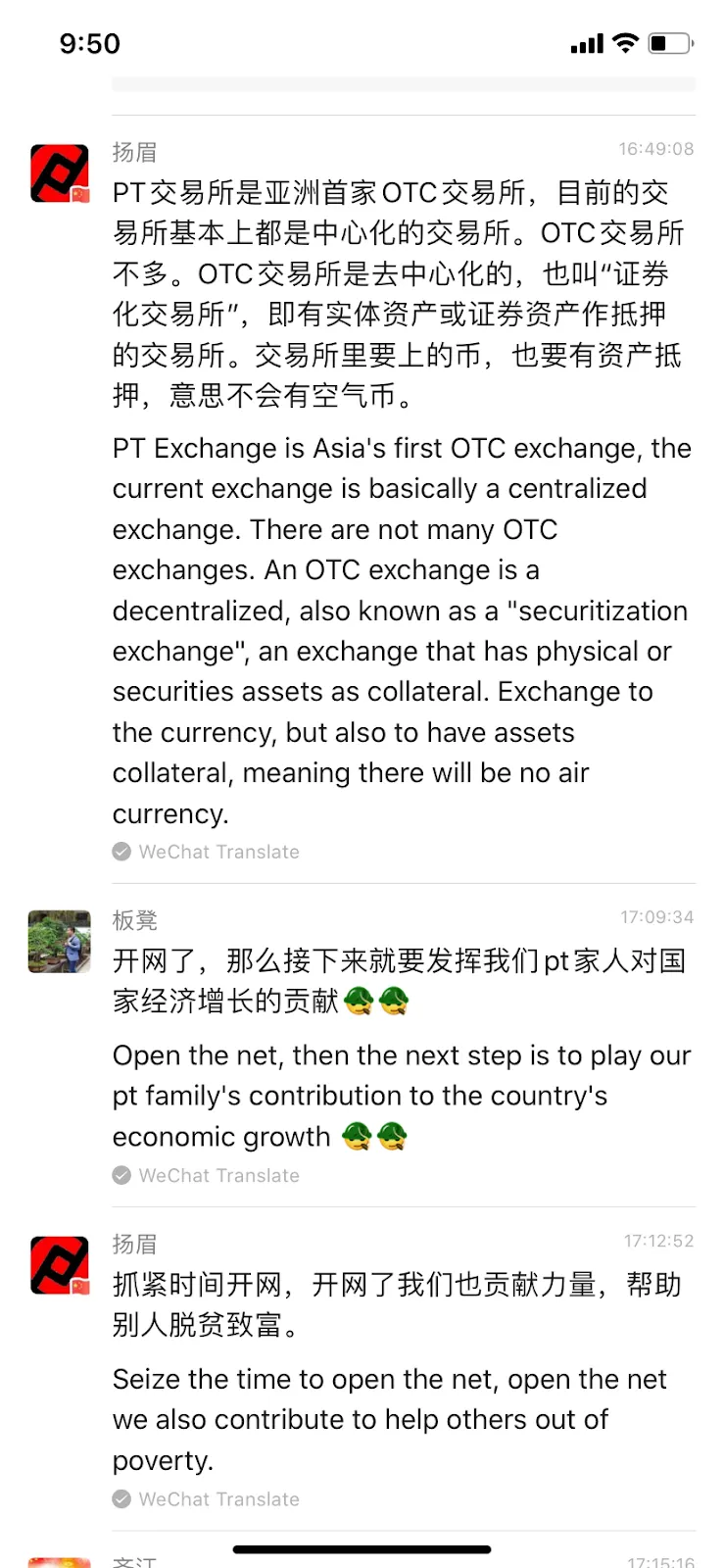Open 扬眉's avatar on the 16:49:08 message
Screen dimensions: 724x1568
[60, 173]
